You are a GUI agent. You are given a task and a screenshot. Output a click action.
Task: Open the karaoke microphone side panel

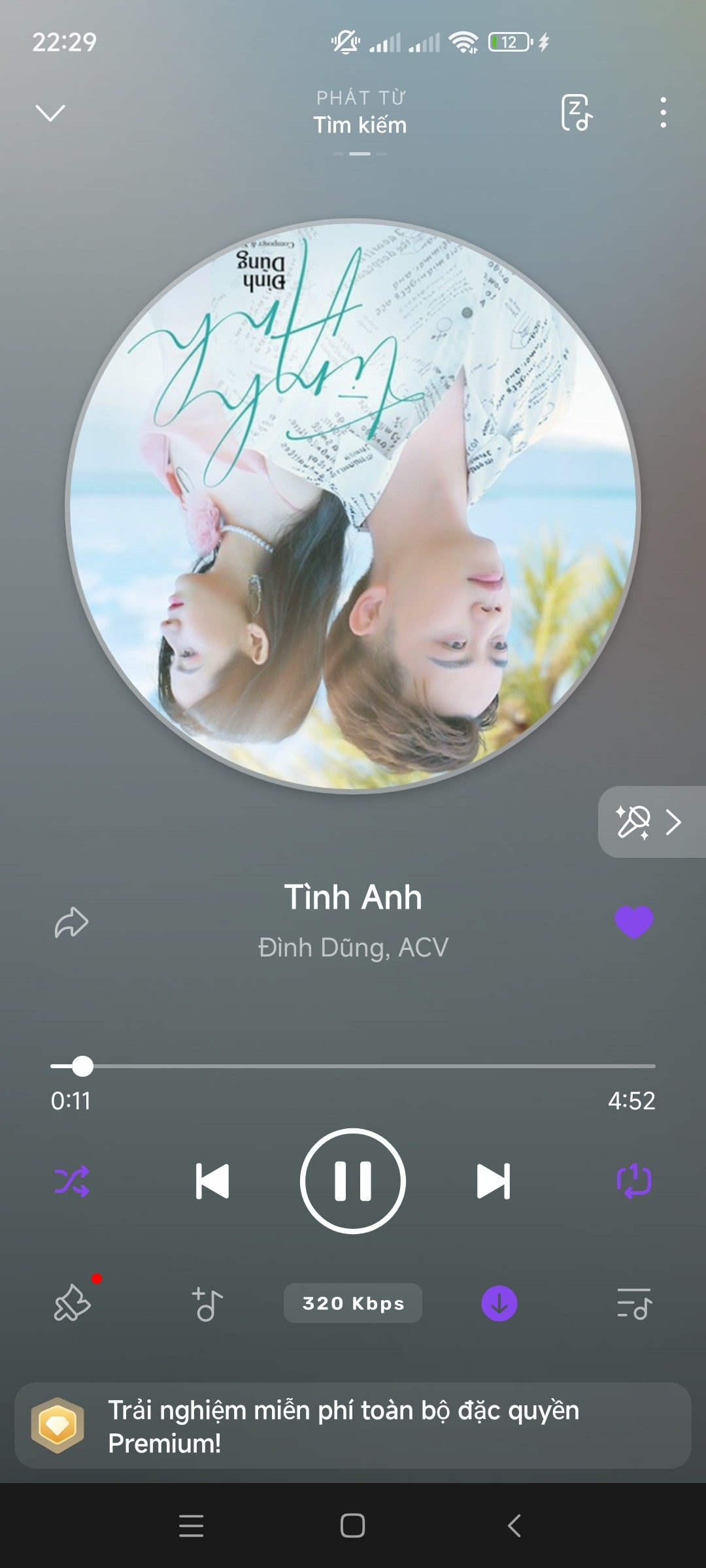650,822
